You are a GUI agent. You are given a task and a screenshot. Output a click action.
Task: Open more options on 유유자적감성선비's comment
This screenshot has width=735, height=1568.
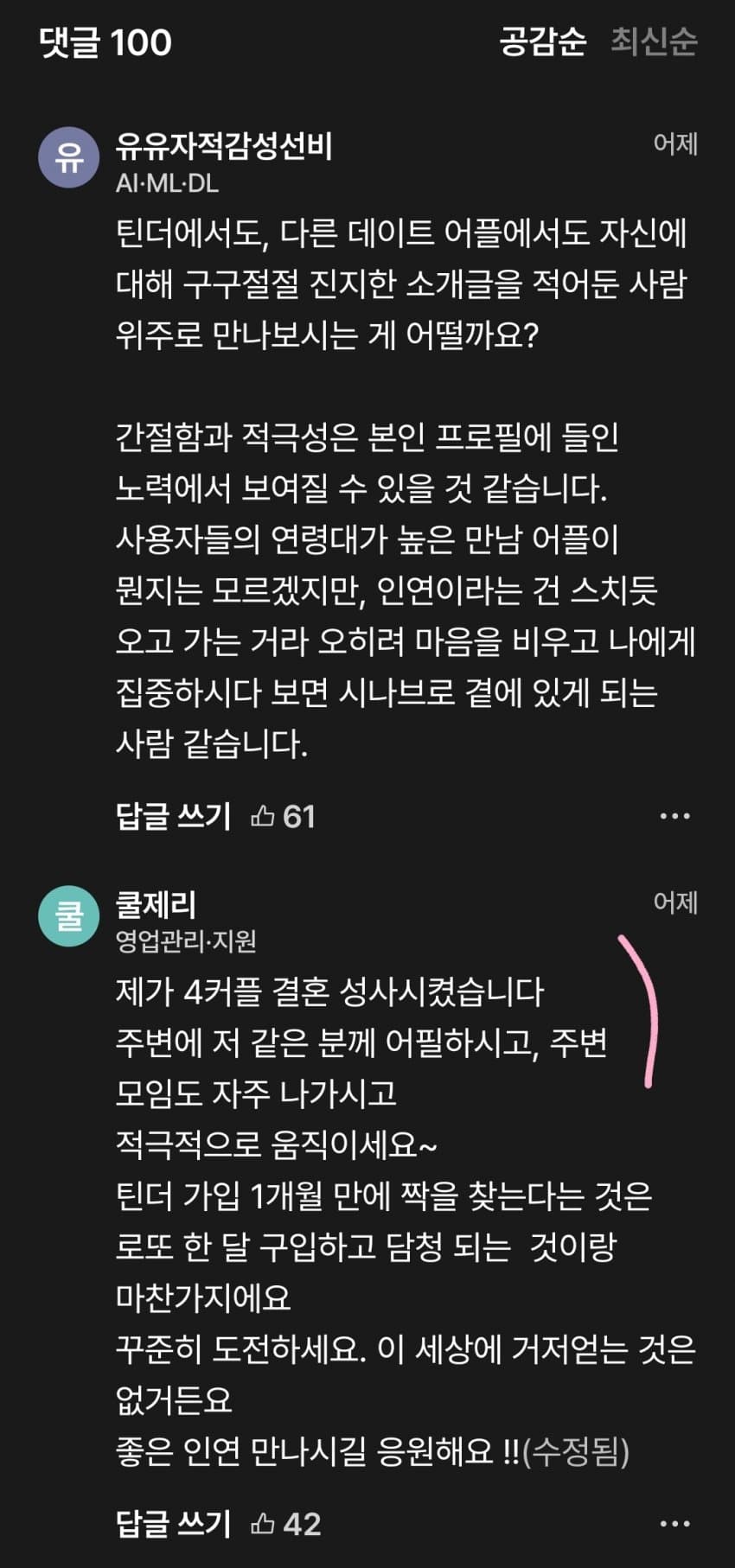(674, 816)
